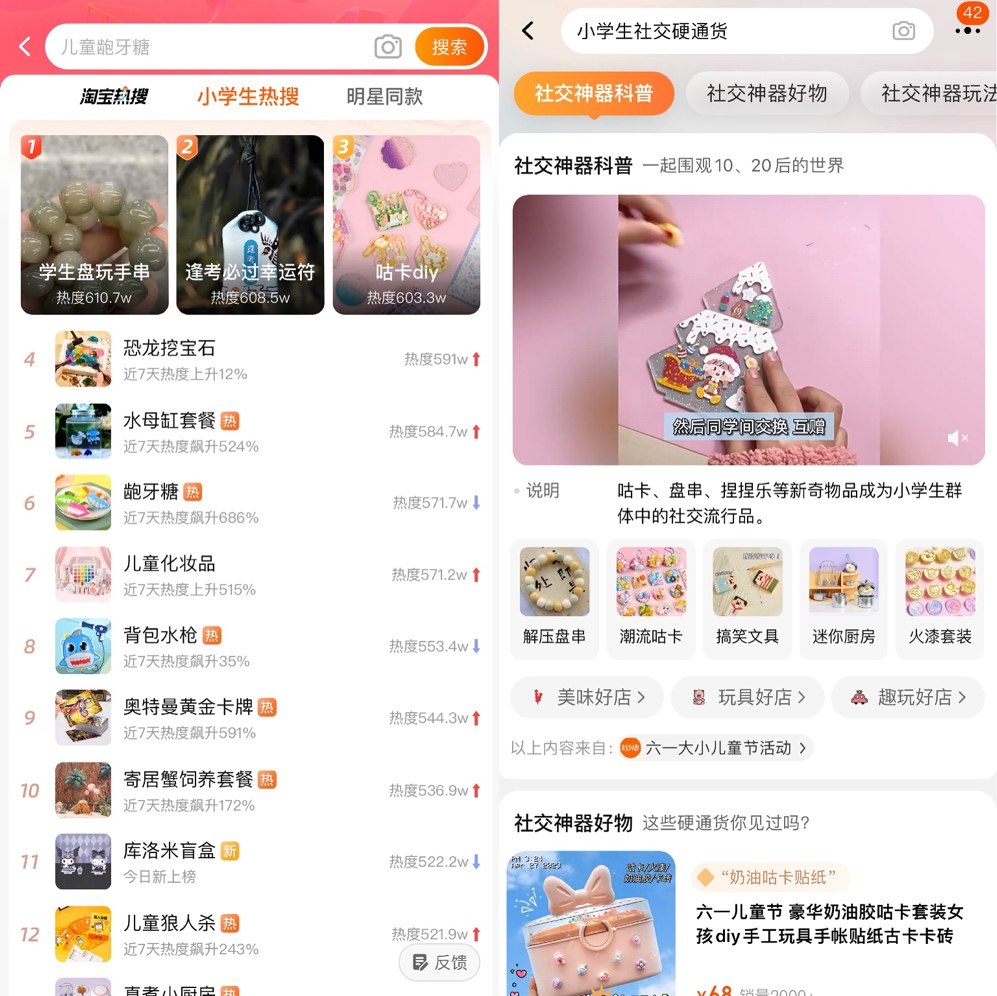Tap the orange 搜索 button
Viewport: 997px width, 996px height.
[x=449, y=47]
